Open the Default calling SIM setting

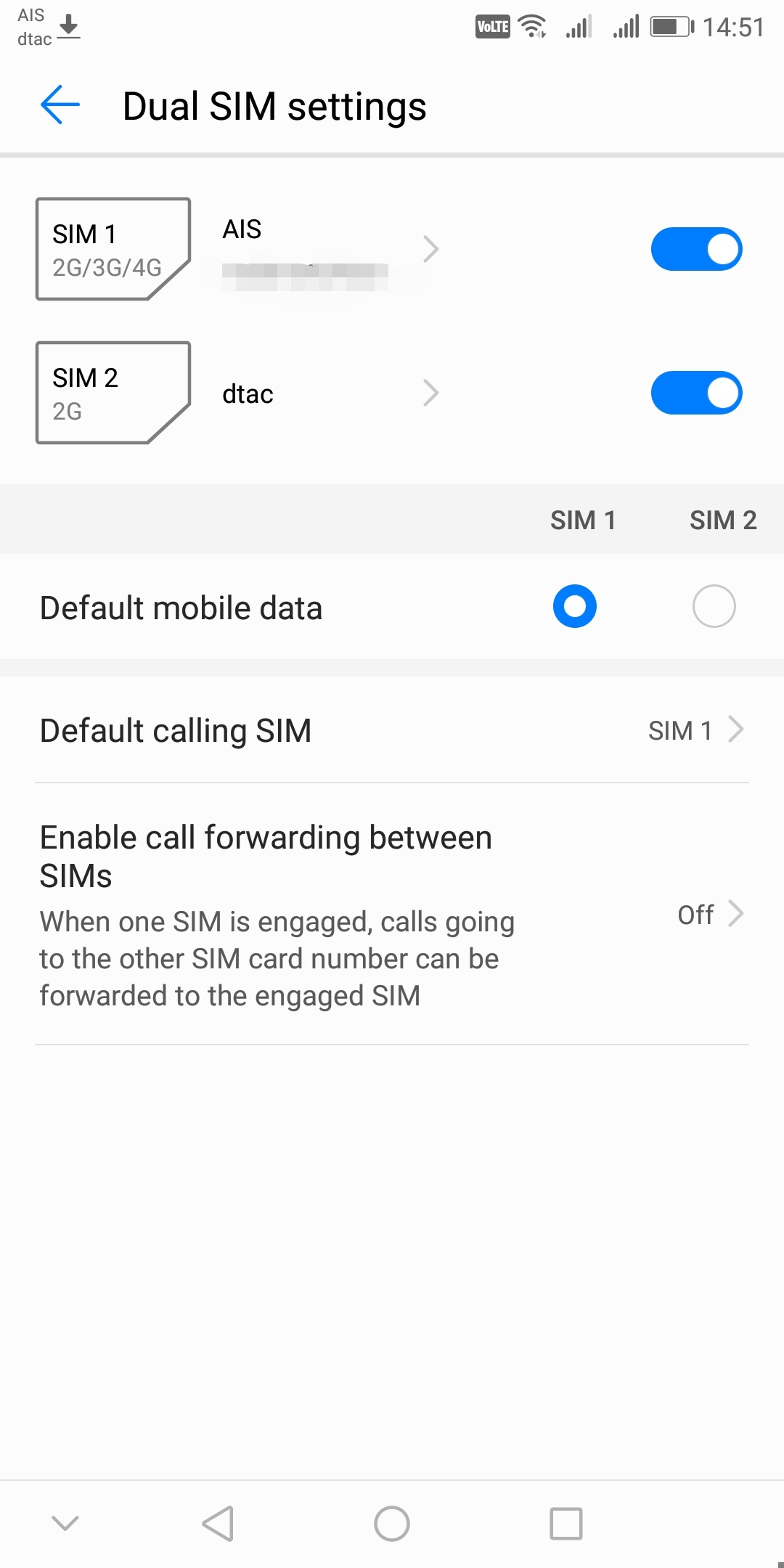tap(392, 730)
